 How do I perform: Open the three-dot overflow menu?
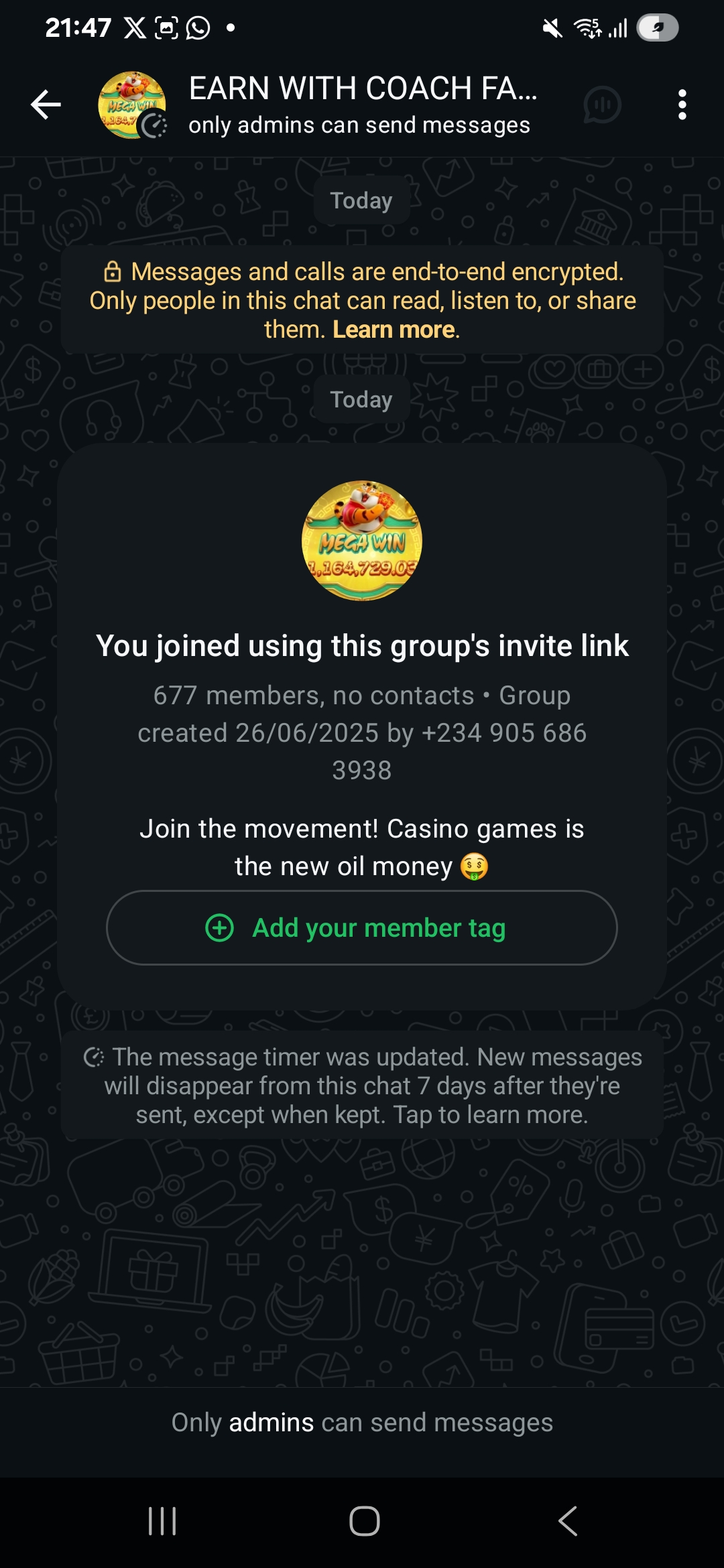(x=682, y=105)
